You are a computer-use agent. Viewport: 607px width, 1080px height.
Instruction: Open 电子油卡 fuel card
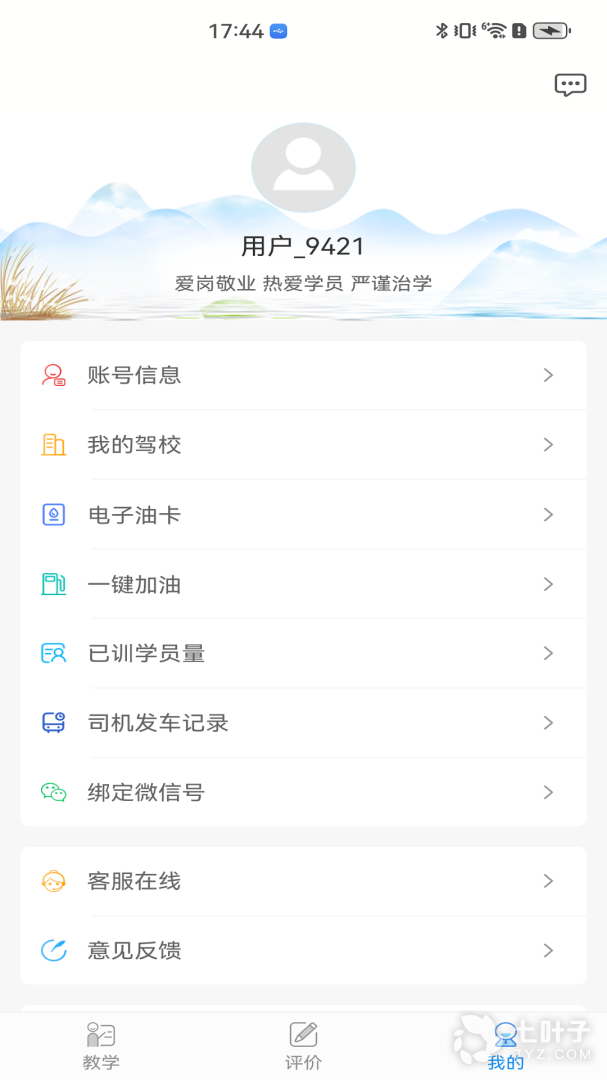[x=303, y=515]
